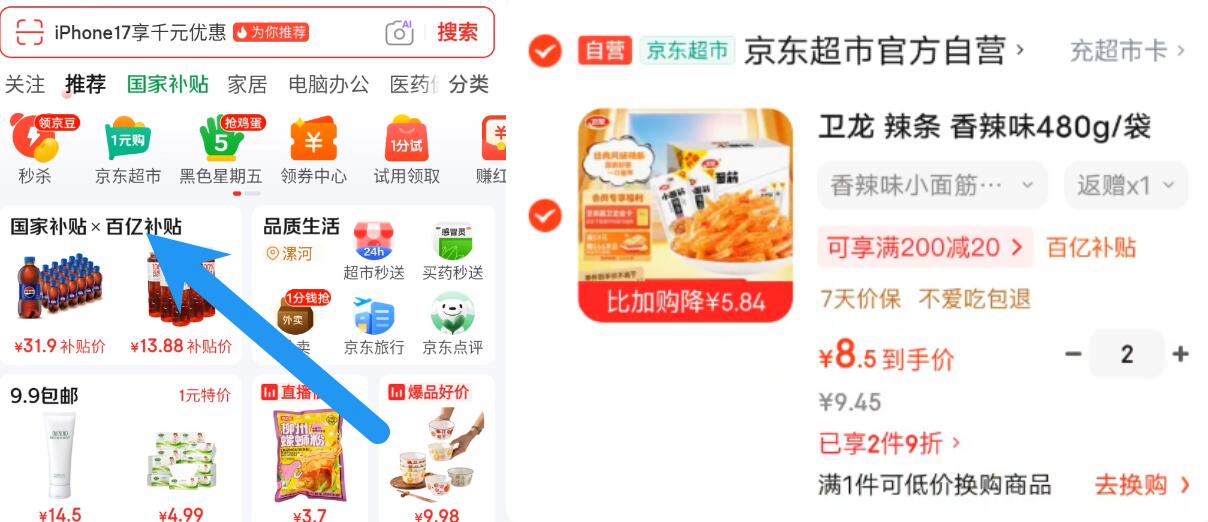Open the 分类 category menu

point(468,84)
